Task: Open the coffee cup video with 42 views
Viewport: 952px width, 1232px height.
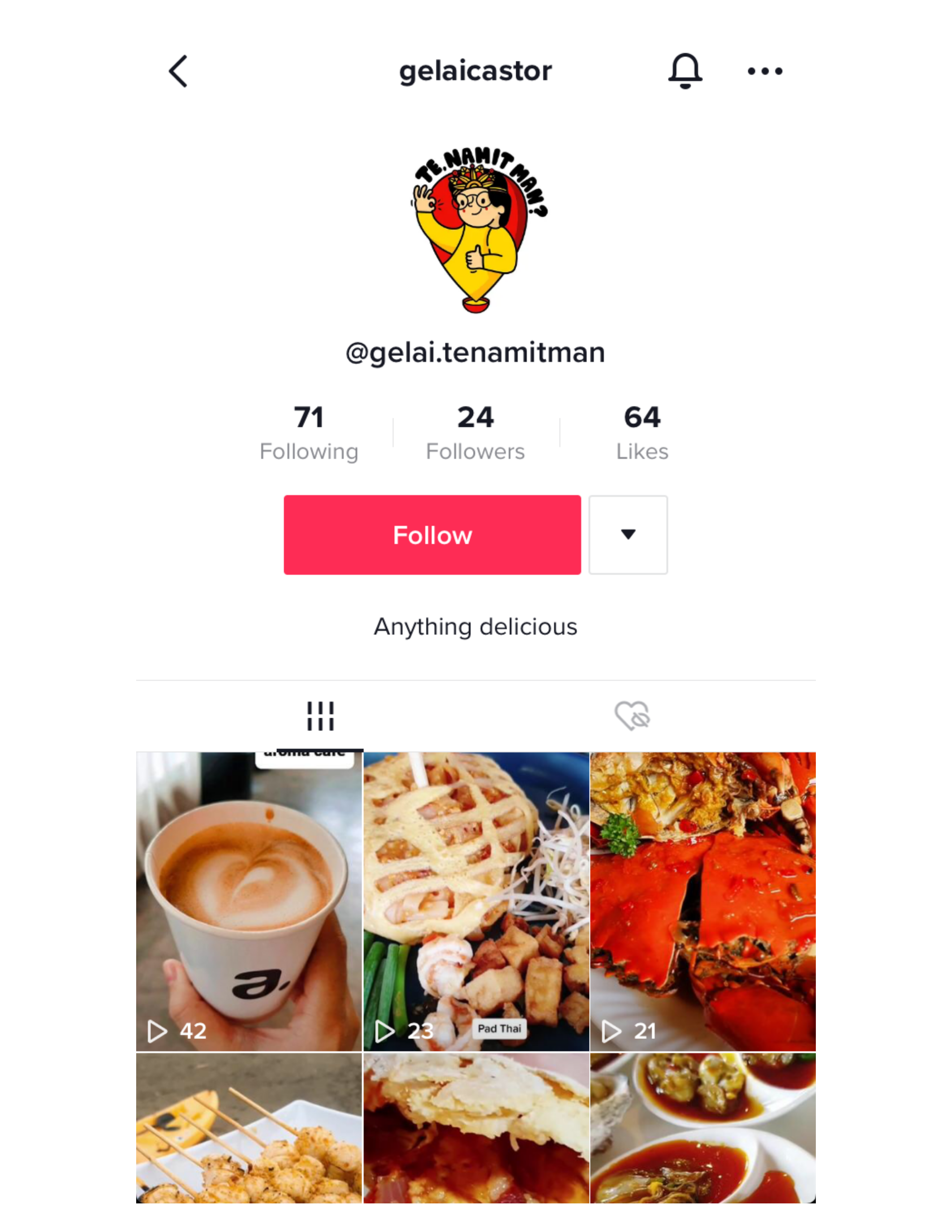Action: pyautogui.click(x=249, y=901)
